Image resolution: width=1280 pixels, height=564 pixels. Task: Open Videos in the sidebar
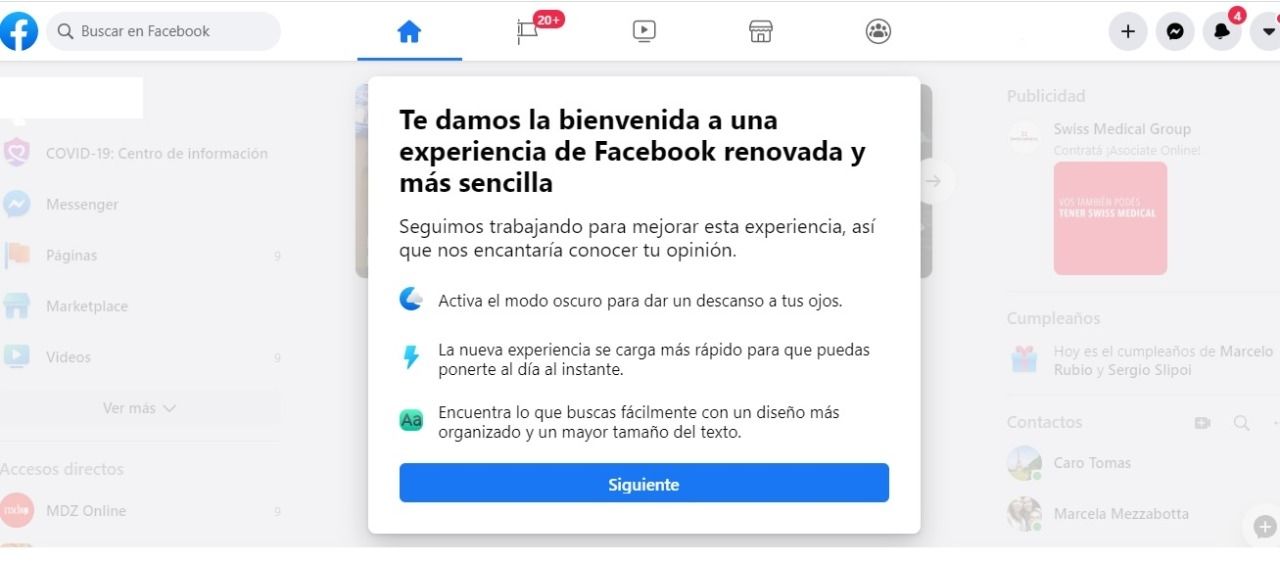[x=68, y=357]
